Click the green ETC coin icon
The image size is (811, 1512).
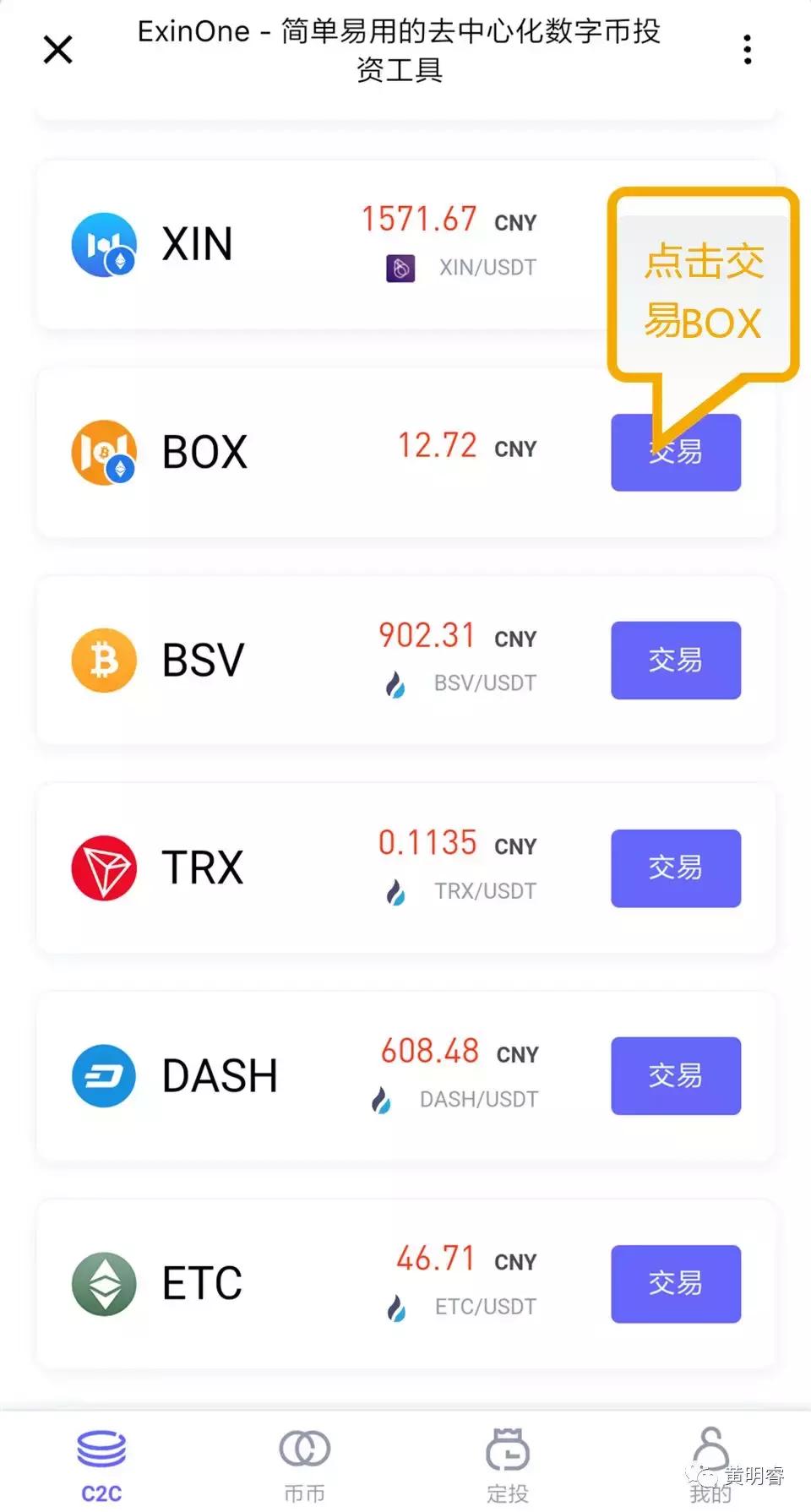(x=105, y=1283)
